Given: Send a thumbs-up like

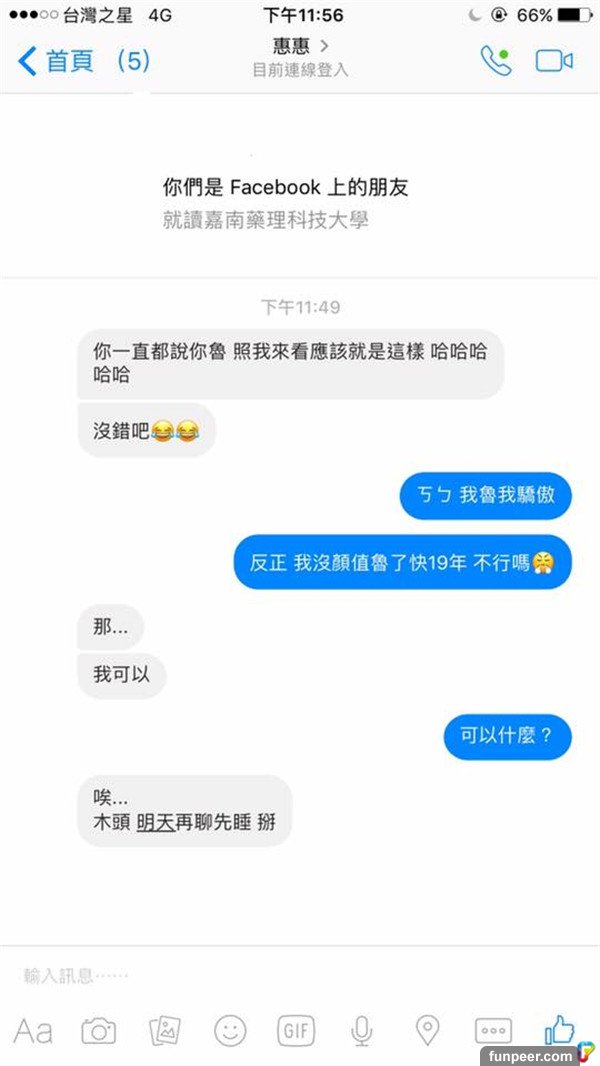Looking at the screenshot, I should [559, 1028].
